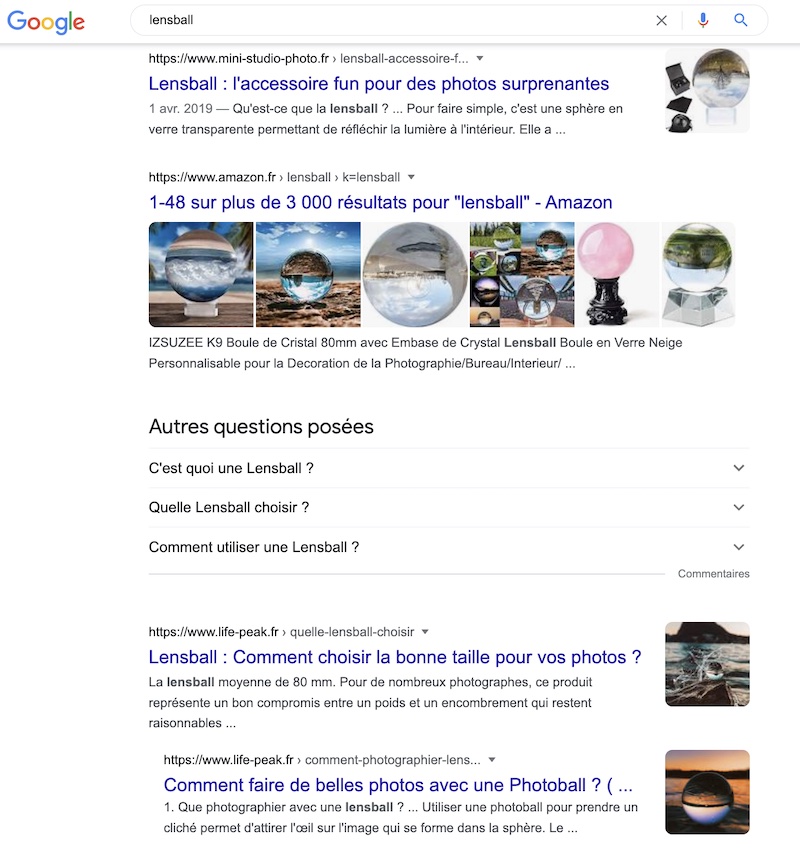Focus the search field containing lensball
800x853 pixels.
(x=390, y=20)
